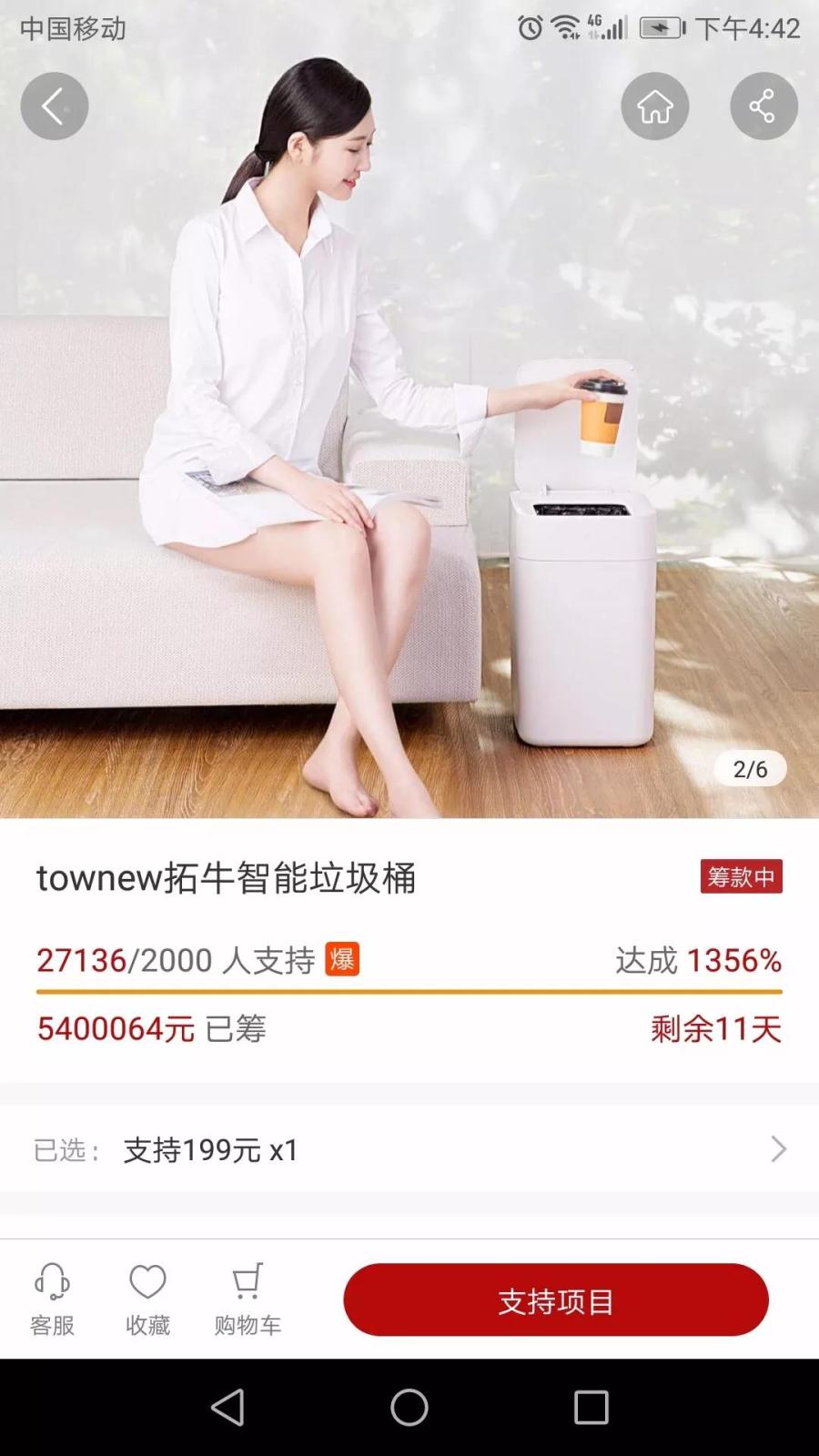Viewport: 819px width, 1456px height.
Task: Tap the 2/6 image counter
Action: pyautogui.click(x=752, y=768)
